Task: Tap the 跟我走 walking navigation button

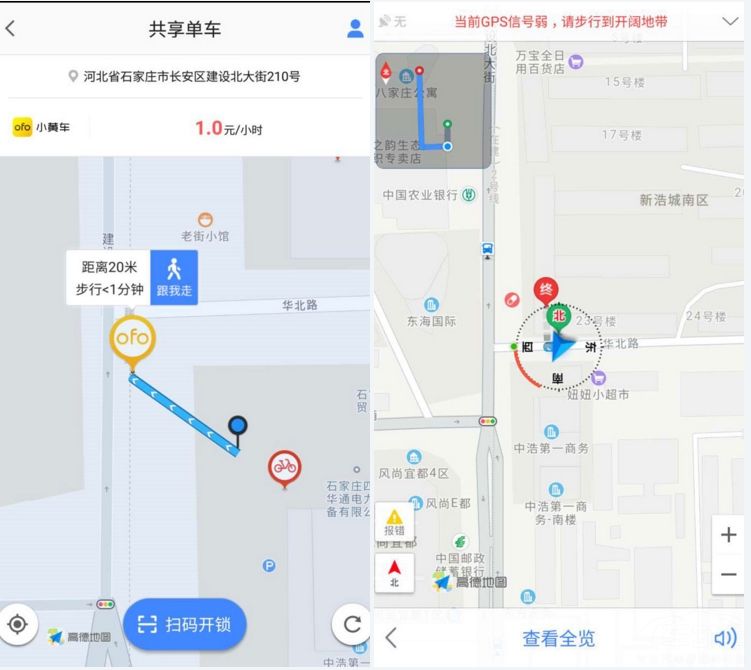Action: [x=174, y=277]
